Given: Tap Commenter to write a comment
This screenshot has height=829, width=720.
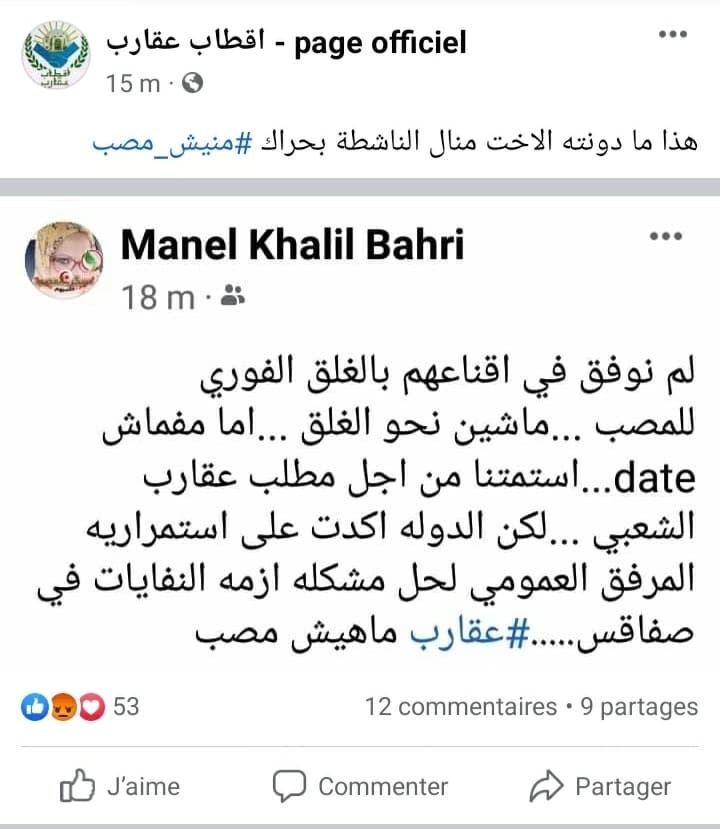Looking at the screenshot, I should click(360, 786).
